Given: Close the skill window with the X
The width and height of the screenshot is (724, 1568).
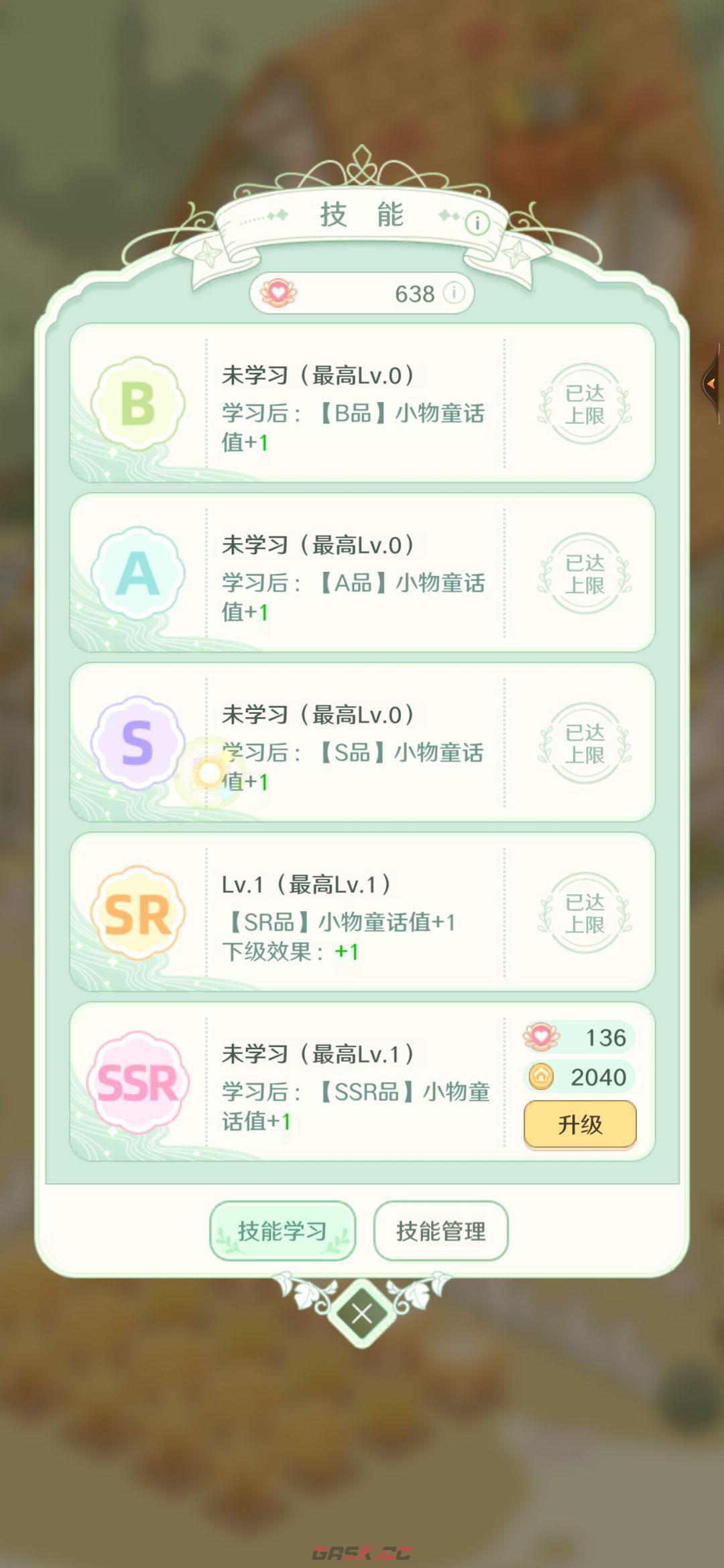Looking at the screenshot, I should 362,1315.
